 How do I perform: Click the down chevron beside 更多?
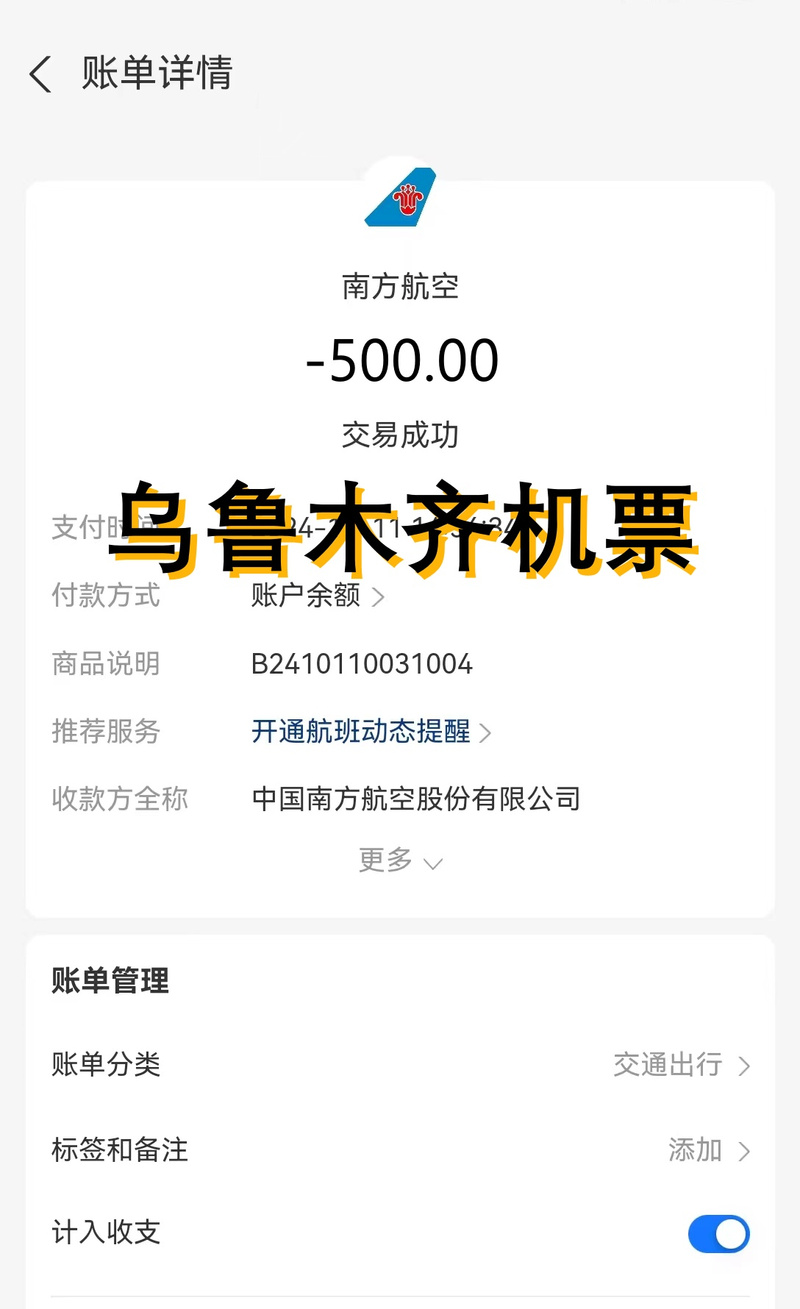point(430,861)
